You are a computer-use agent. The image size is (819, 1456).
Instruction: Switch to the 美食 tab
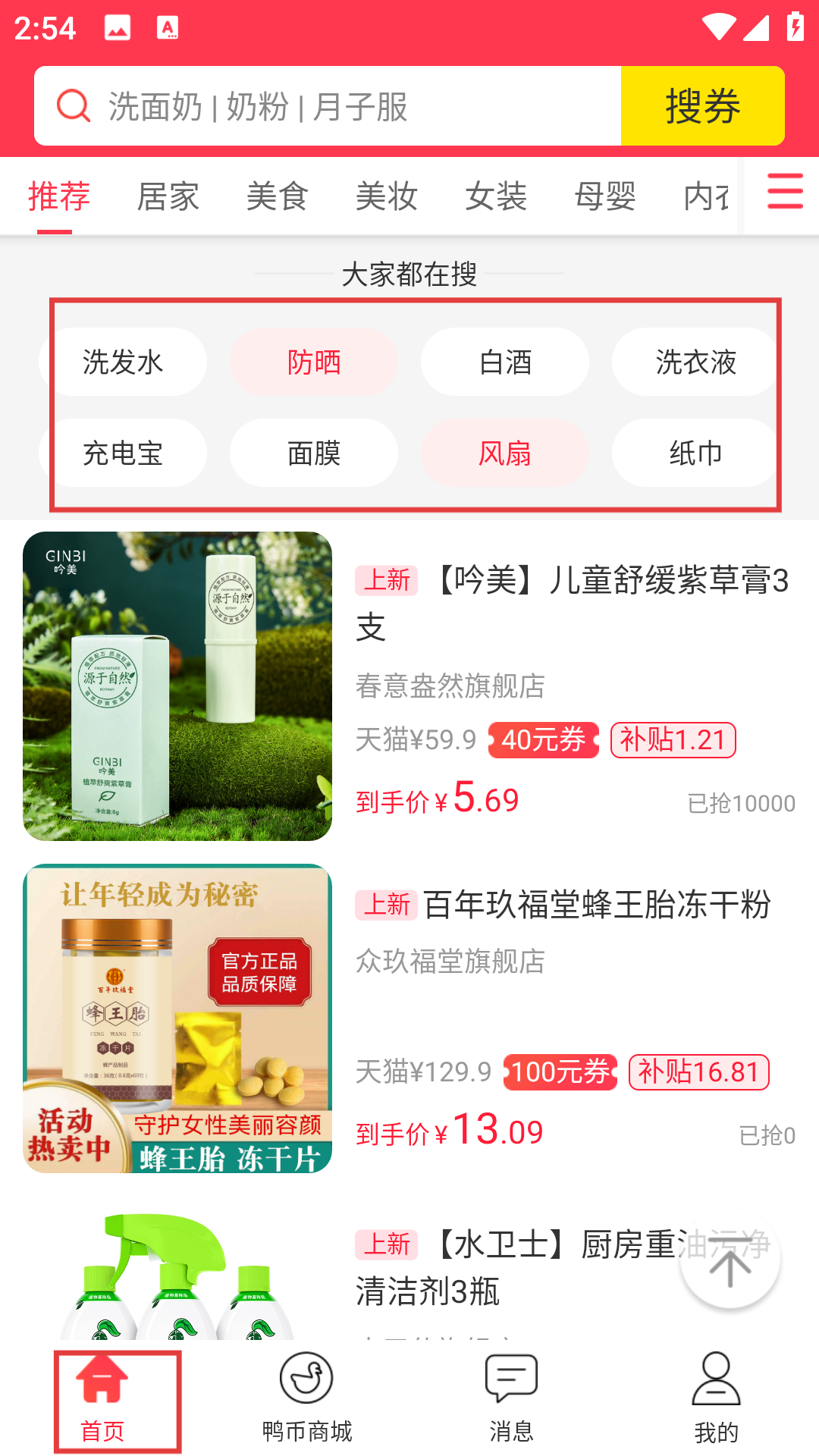[x=277, y=197]
